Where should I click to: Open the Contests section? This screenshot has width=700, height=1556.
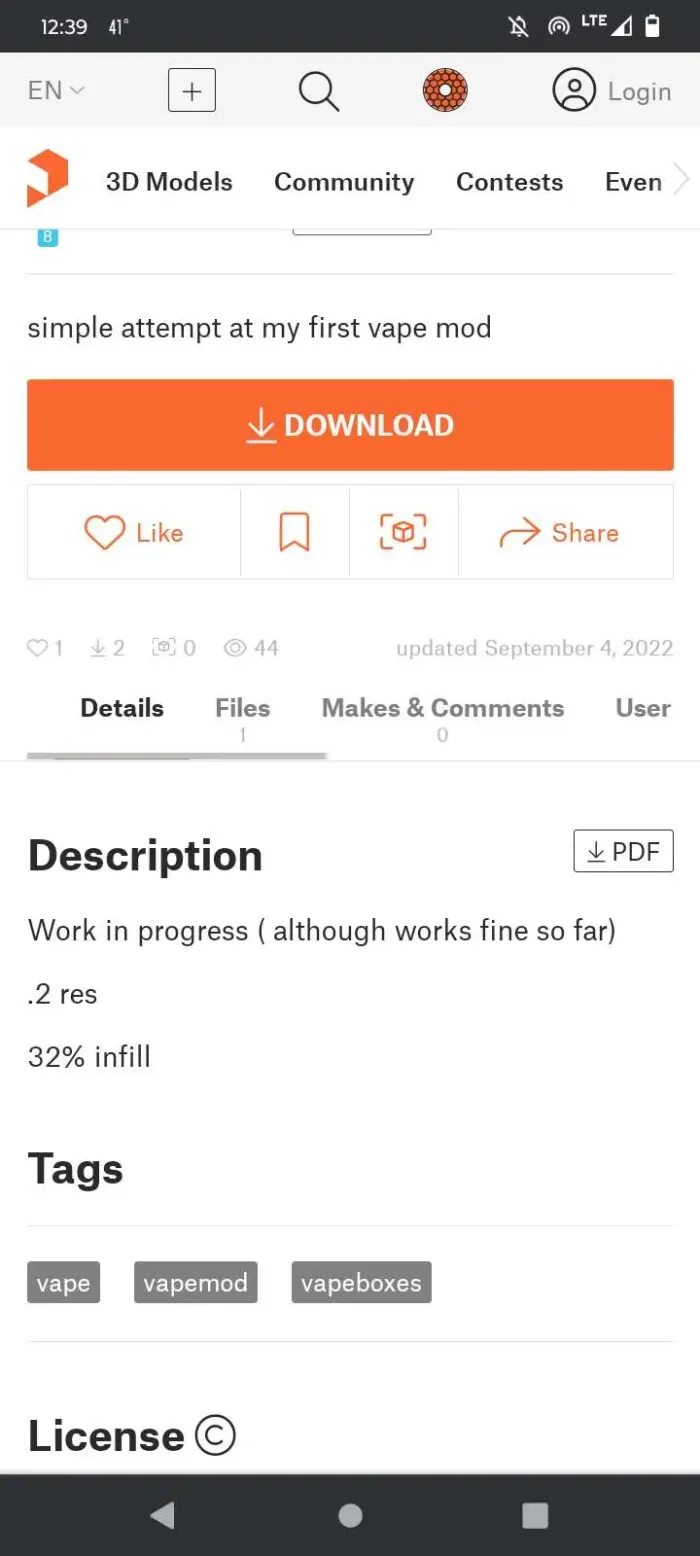click(x=509, y=182)
